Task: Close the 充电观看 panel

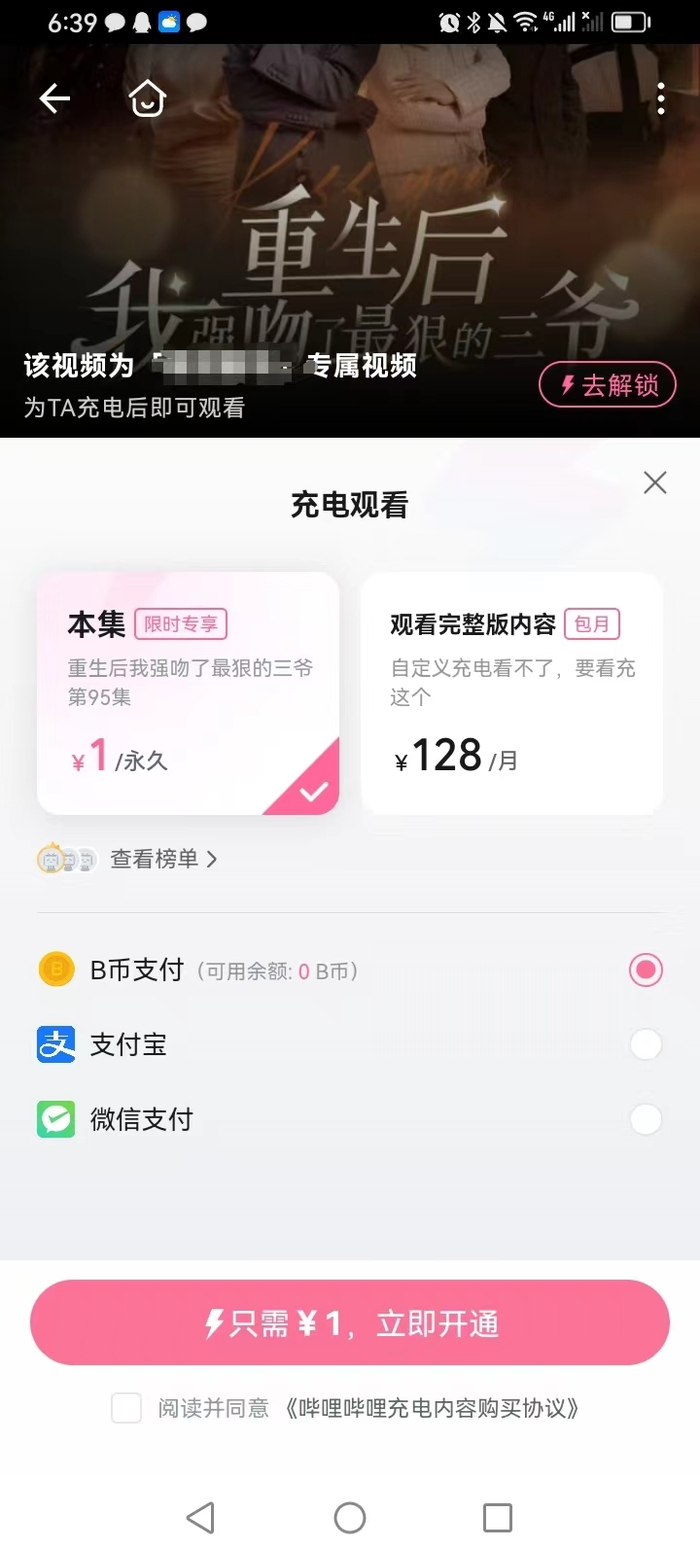Action: coord(655,483)
